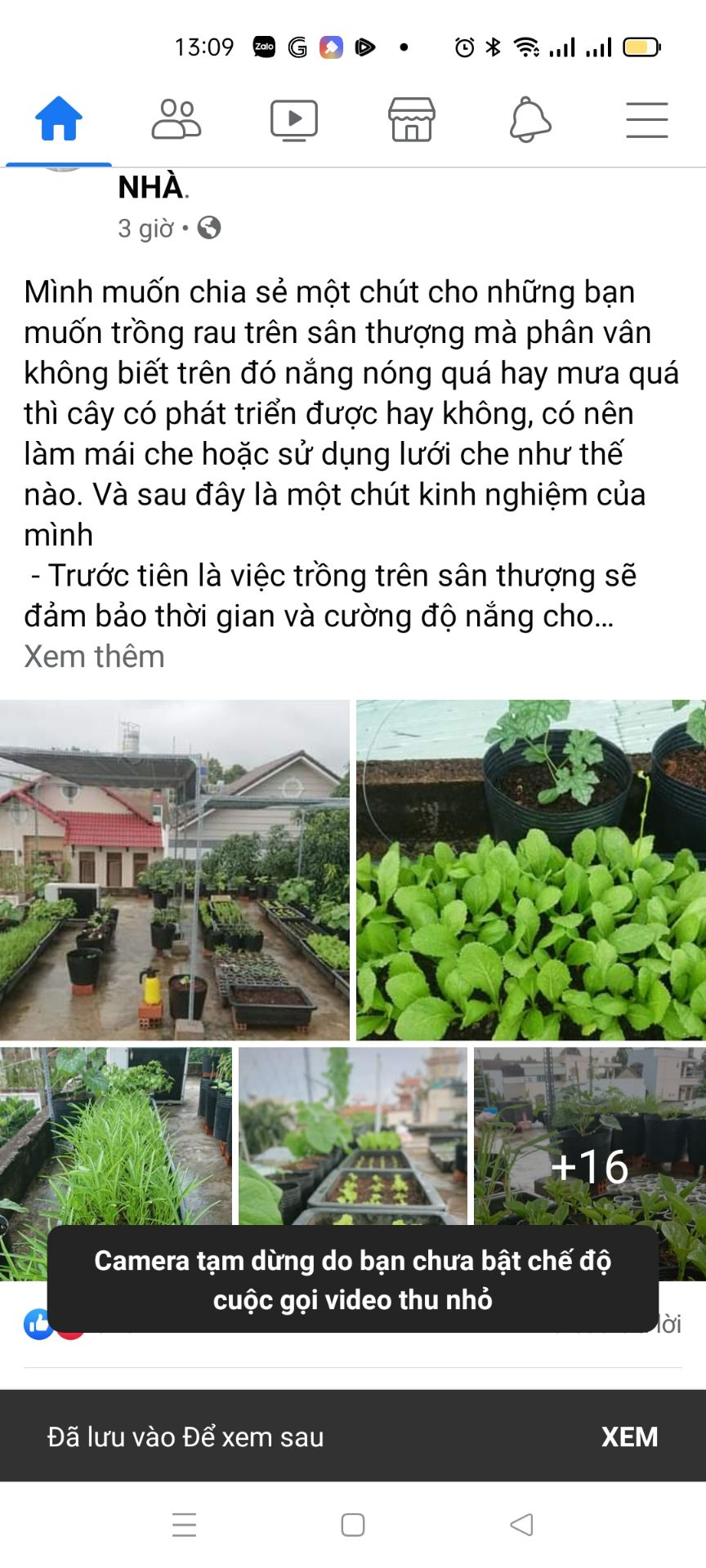Image resolution: width=706 pixels, height=1568 pixels.
Task: Open the photo of the long grass-like plant bed
Action: click(x=116, y=1135)
